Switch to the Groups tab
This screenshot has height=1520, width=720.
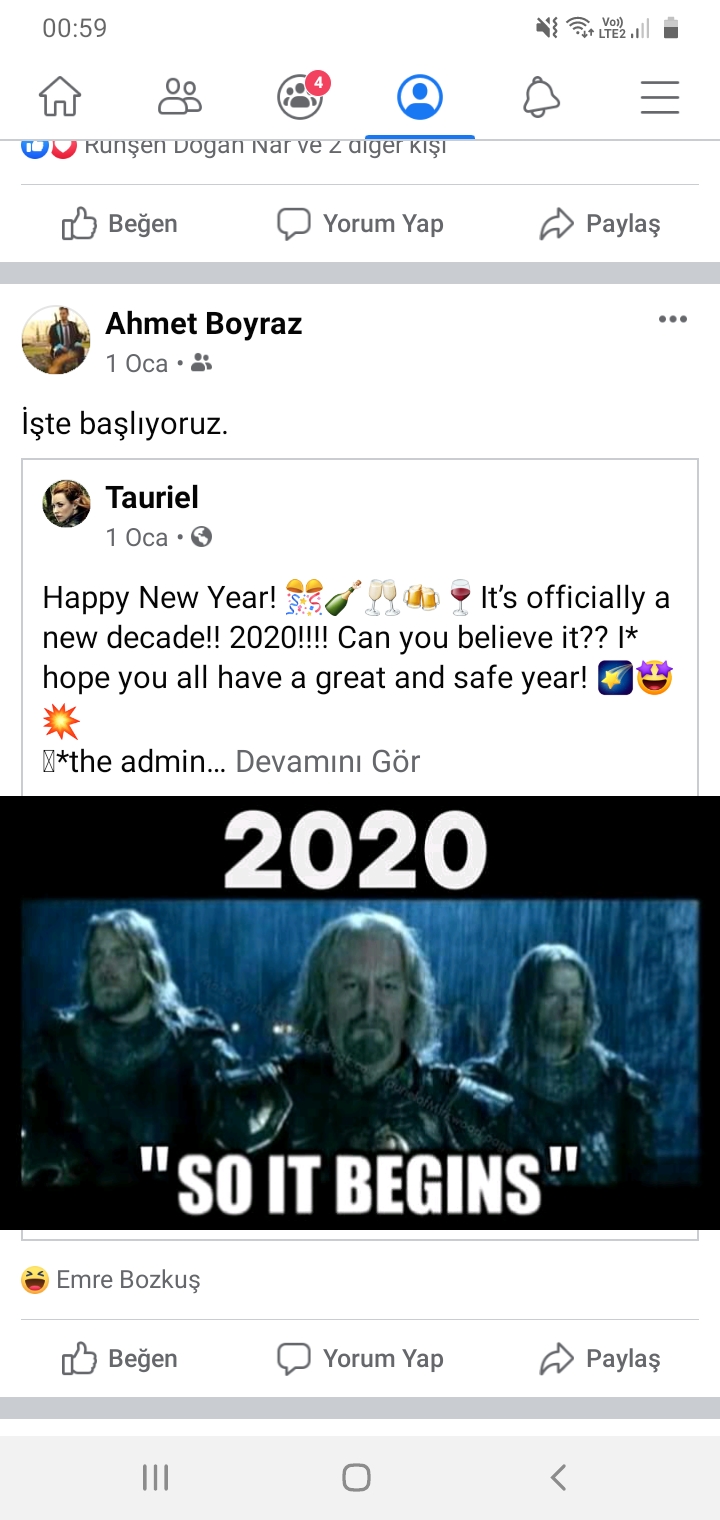tap(300, 98)
